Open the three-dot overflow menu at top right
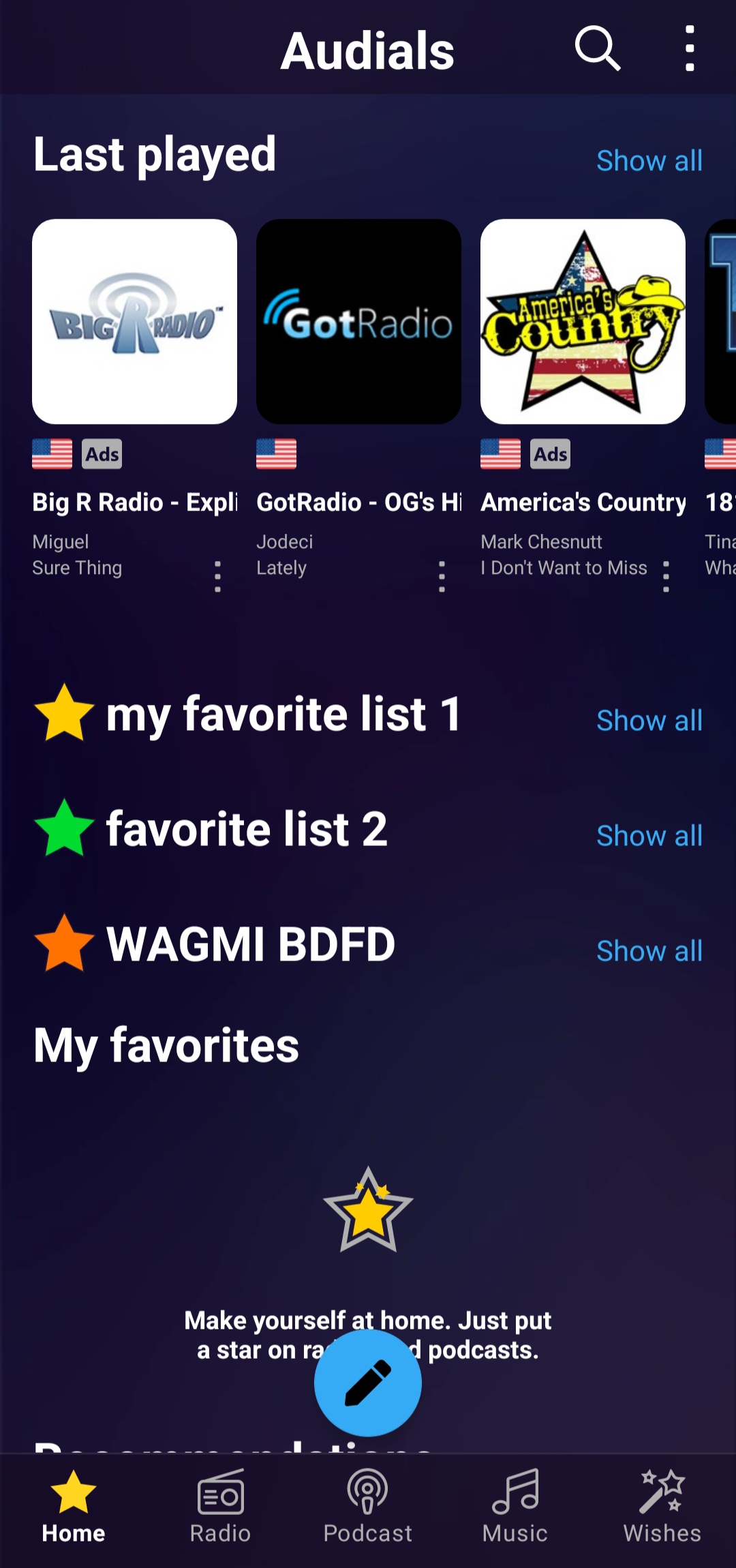Viewport: 736px width, 1568px height. point(689,48)
